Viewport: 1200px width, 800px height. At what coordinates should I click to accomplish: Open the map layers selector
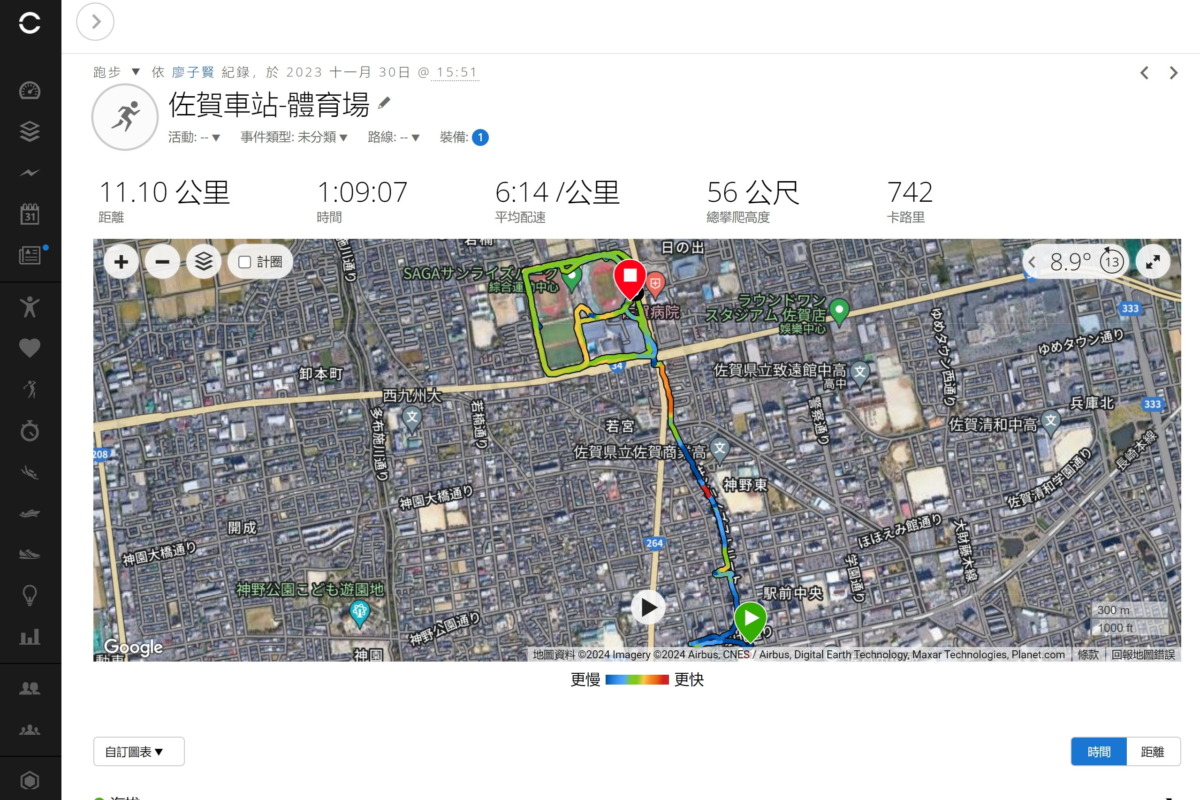point(203,262)
